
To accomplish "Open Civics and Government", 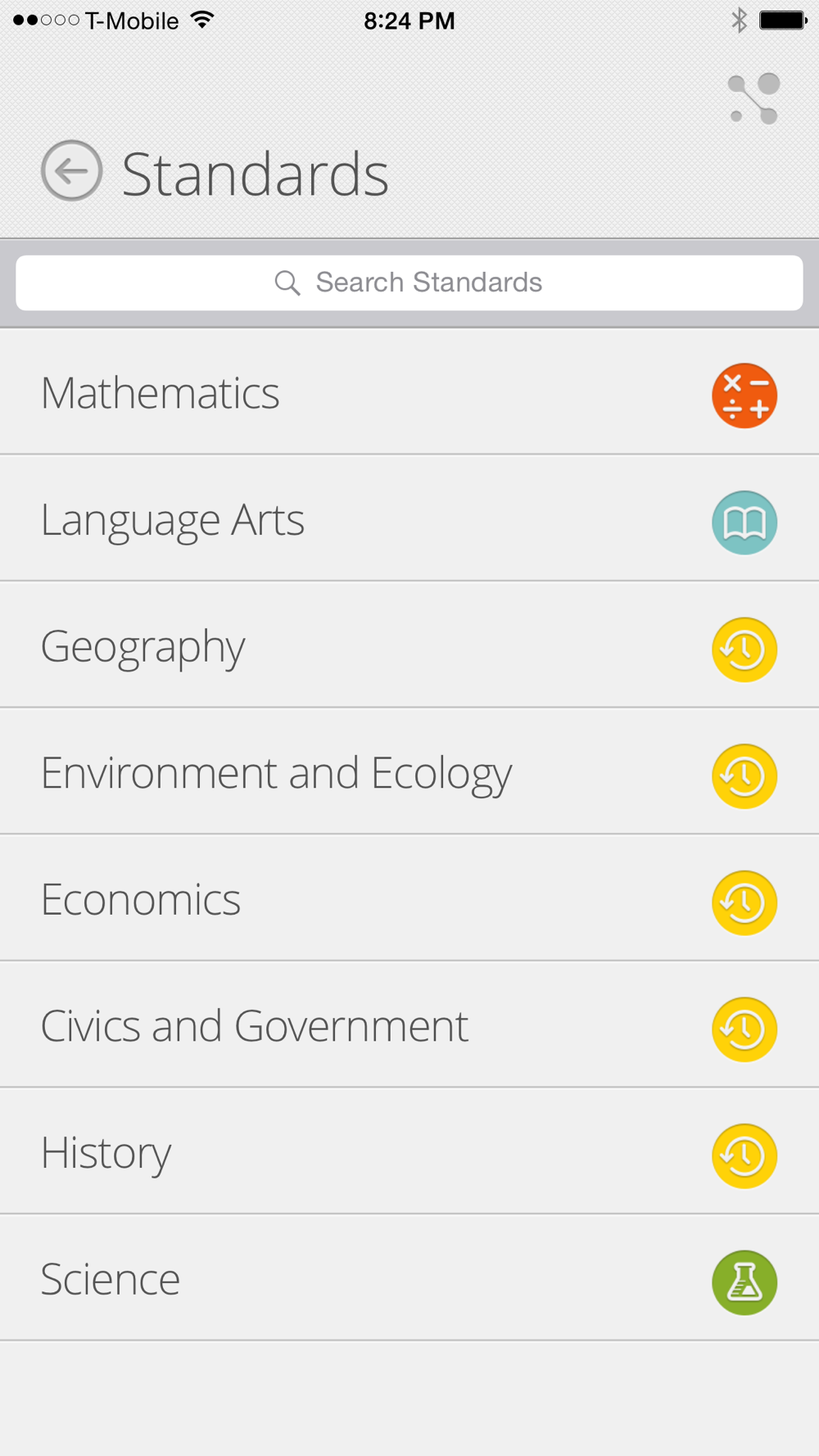I will 409,1025.
